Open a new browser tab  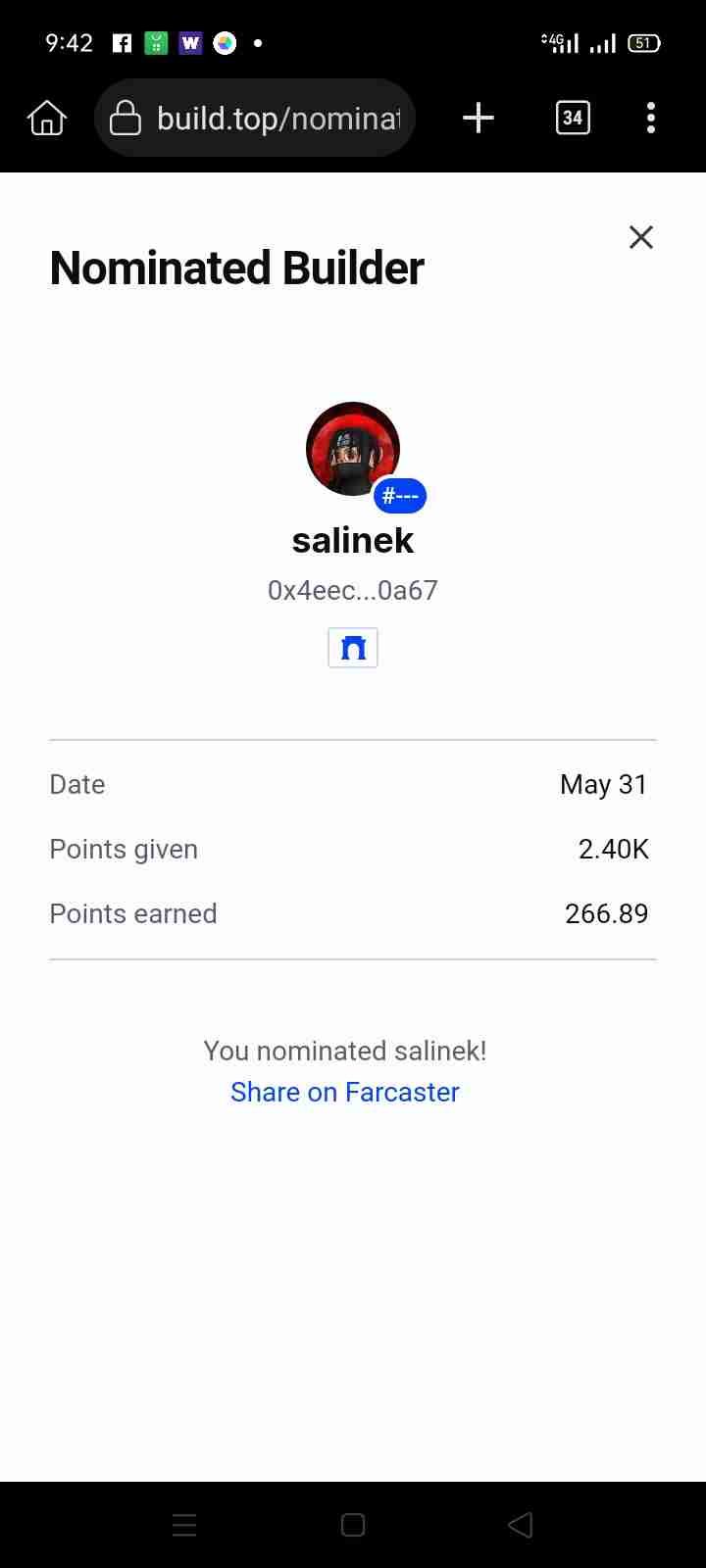point(478,119)
